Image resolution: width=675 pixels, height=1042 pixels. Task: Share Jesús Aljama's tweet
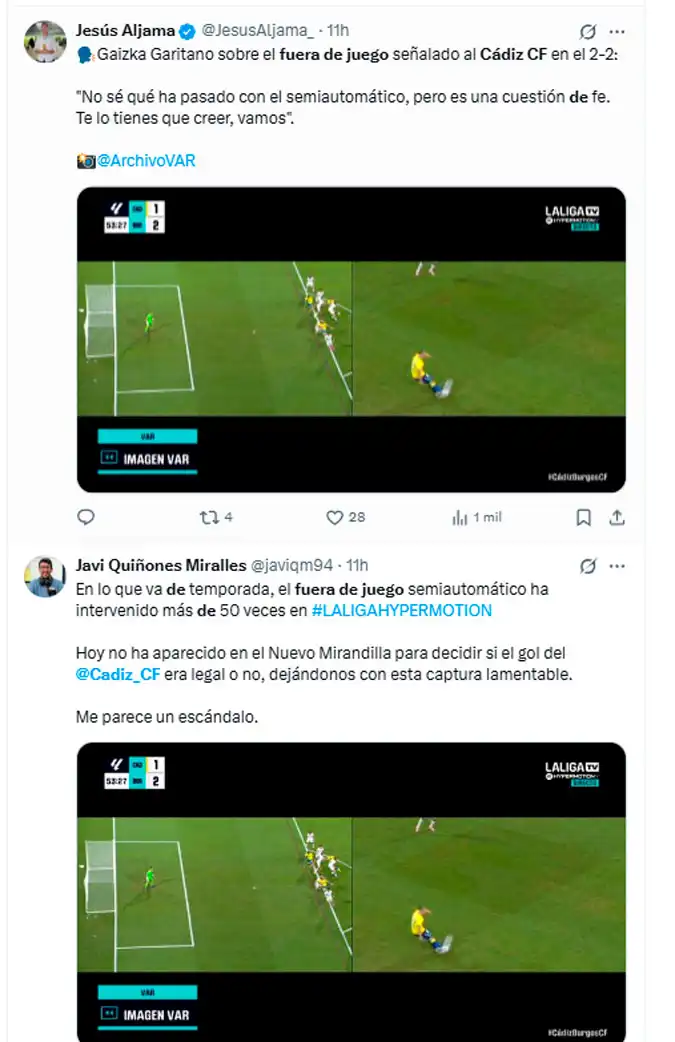point(617,517)
